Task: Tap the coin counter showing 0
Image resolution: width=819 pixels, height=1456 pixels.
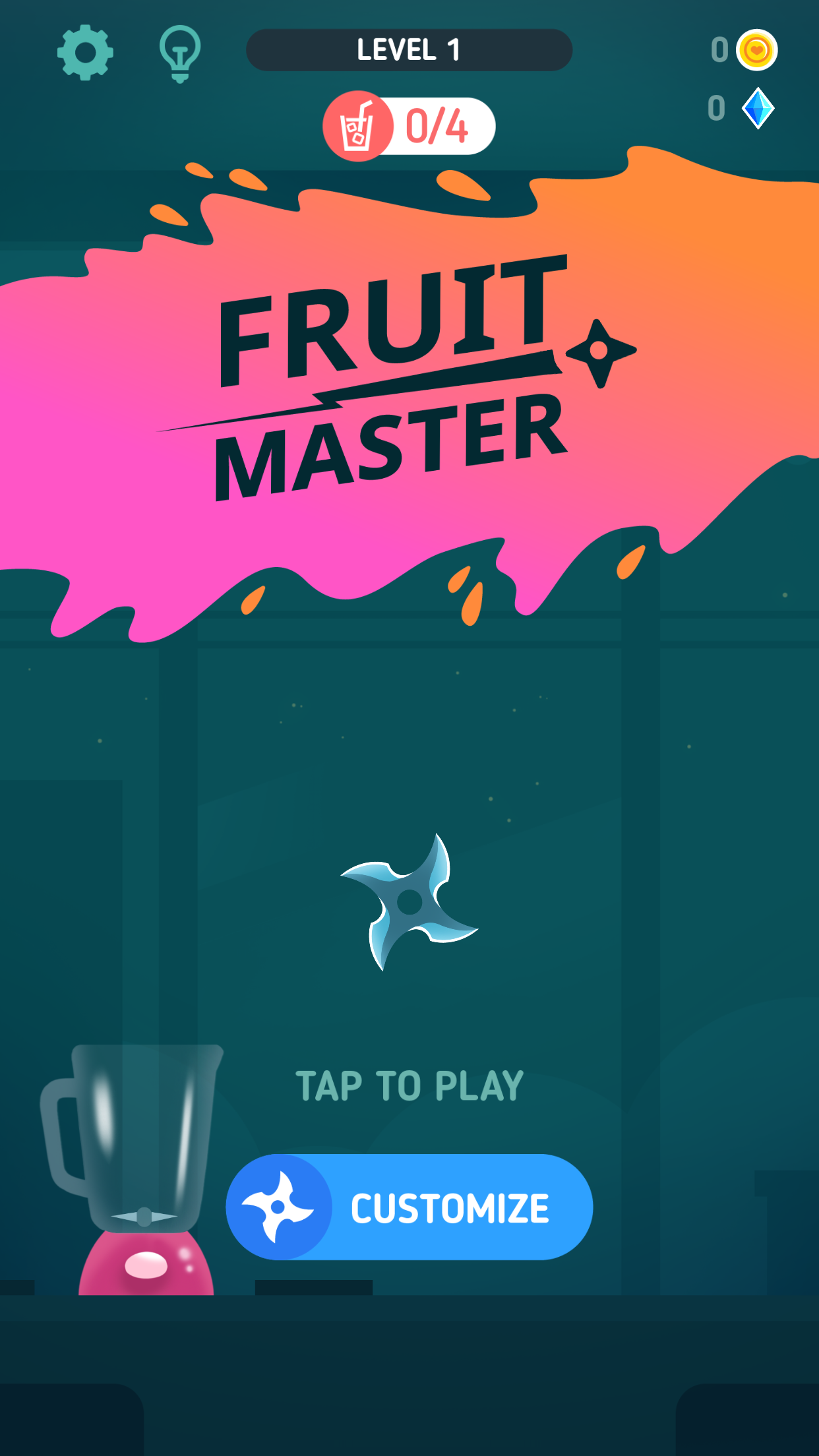Action: (x=719, y=49)
